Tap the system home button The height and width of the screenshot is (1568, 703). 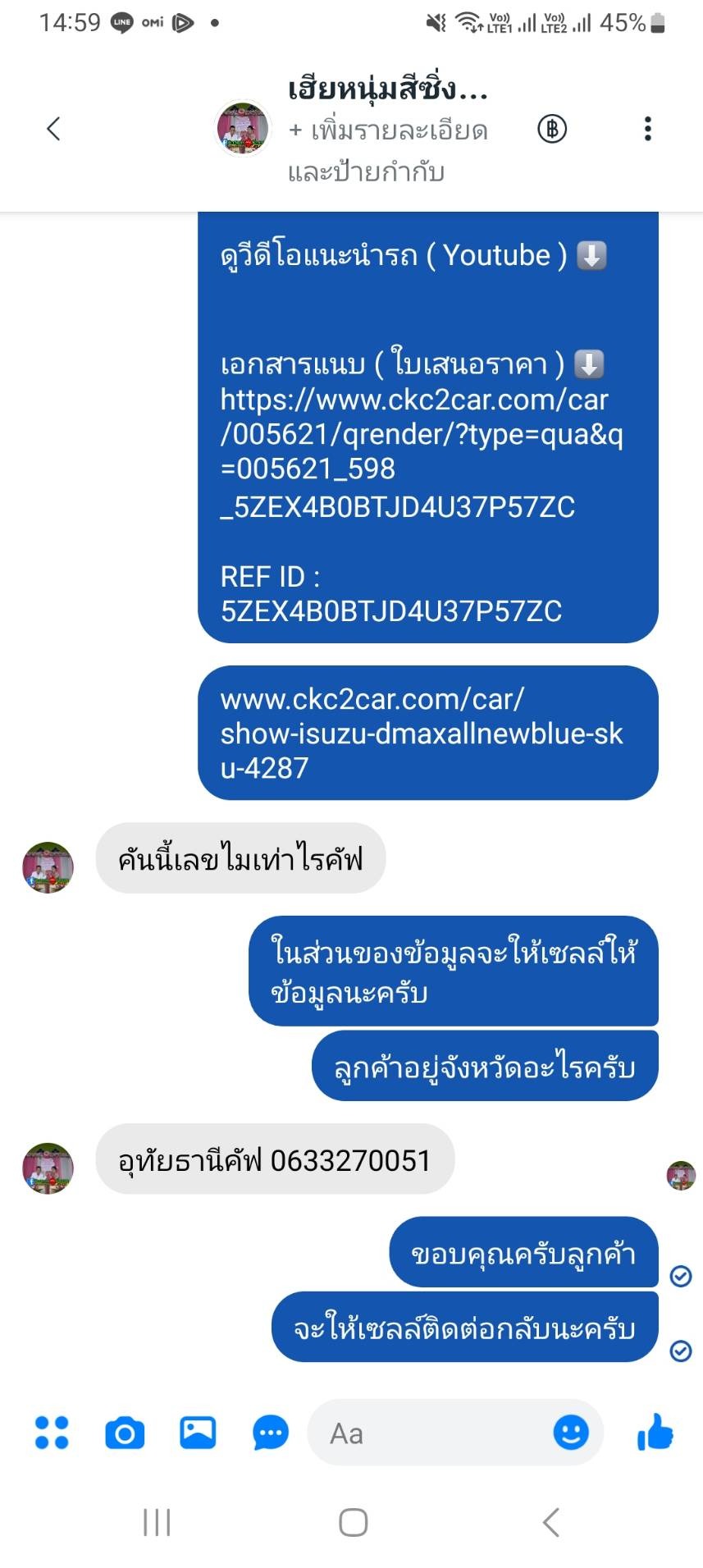(353, 1522)
